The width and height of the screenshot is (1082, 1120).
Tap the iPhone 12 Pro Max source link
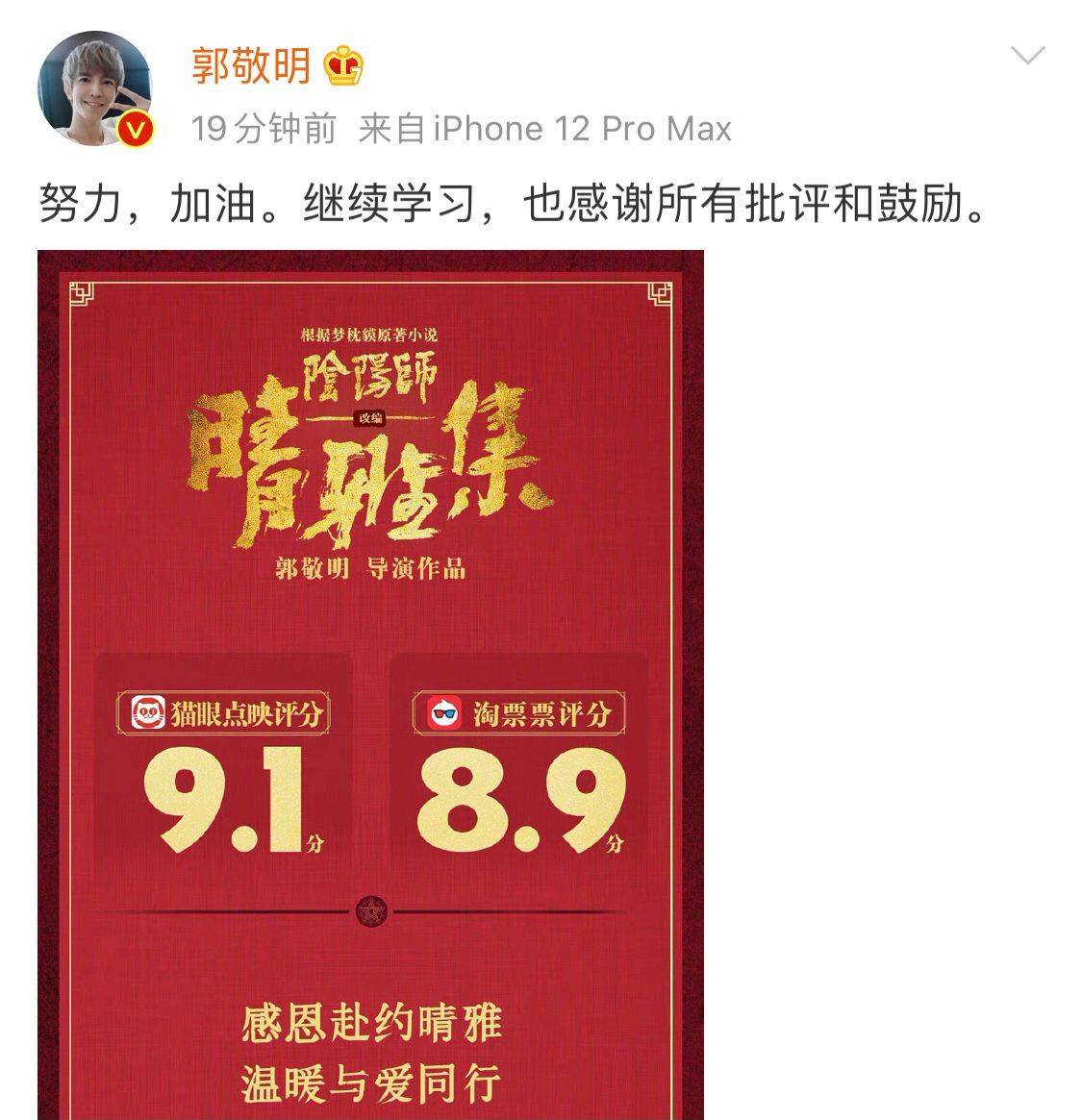pos(582,129)
